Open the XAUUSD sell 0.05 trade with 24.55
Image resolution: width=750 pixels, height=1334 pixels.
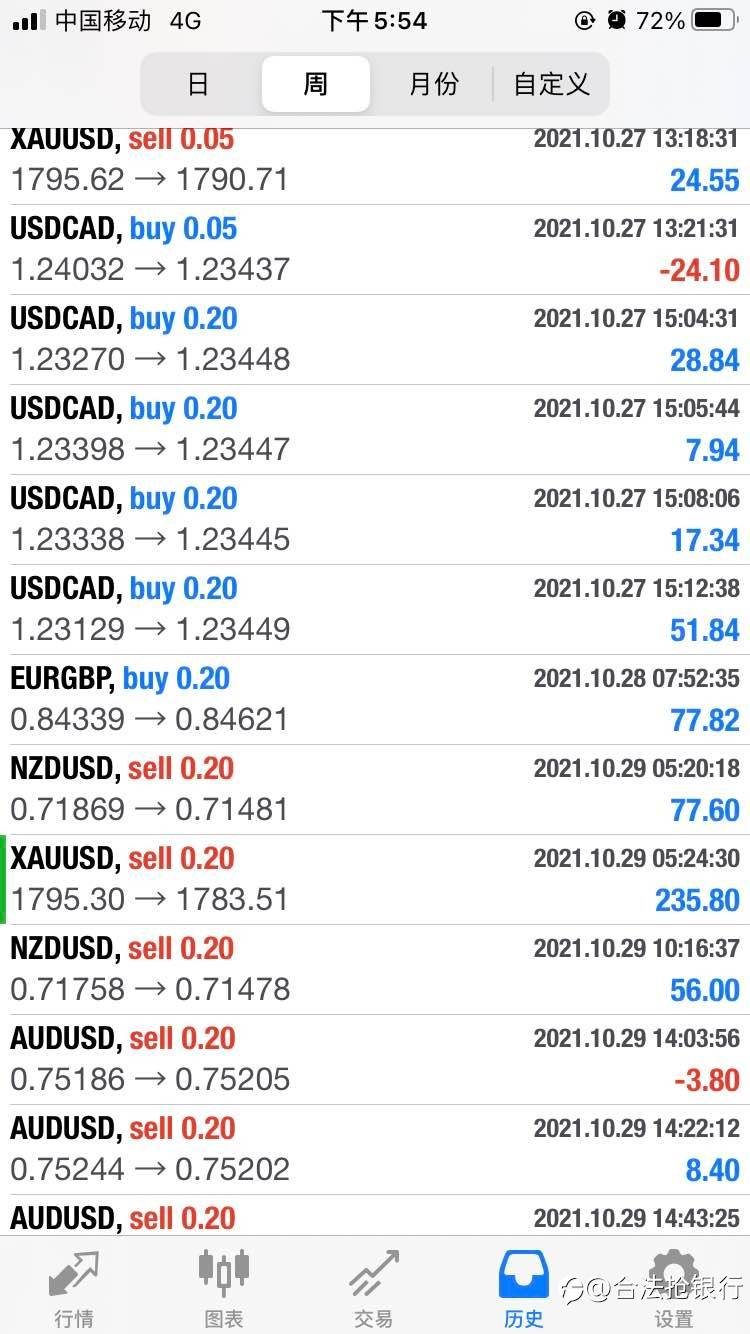click(375, 166)
